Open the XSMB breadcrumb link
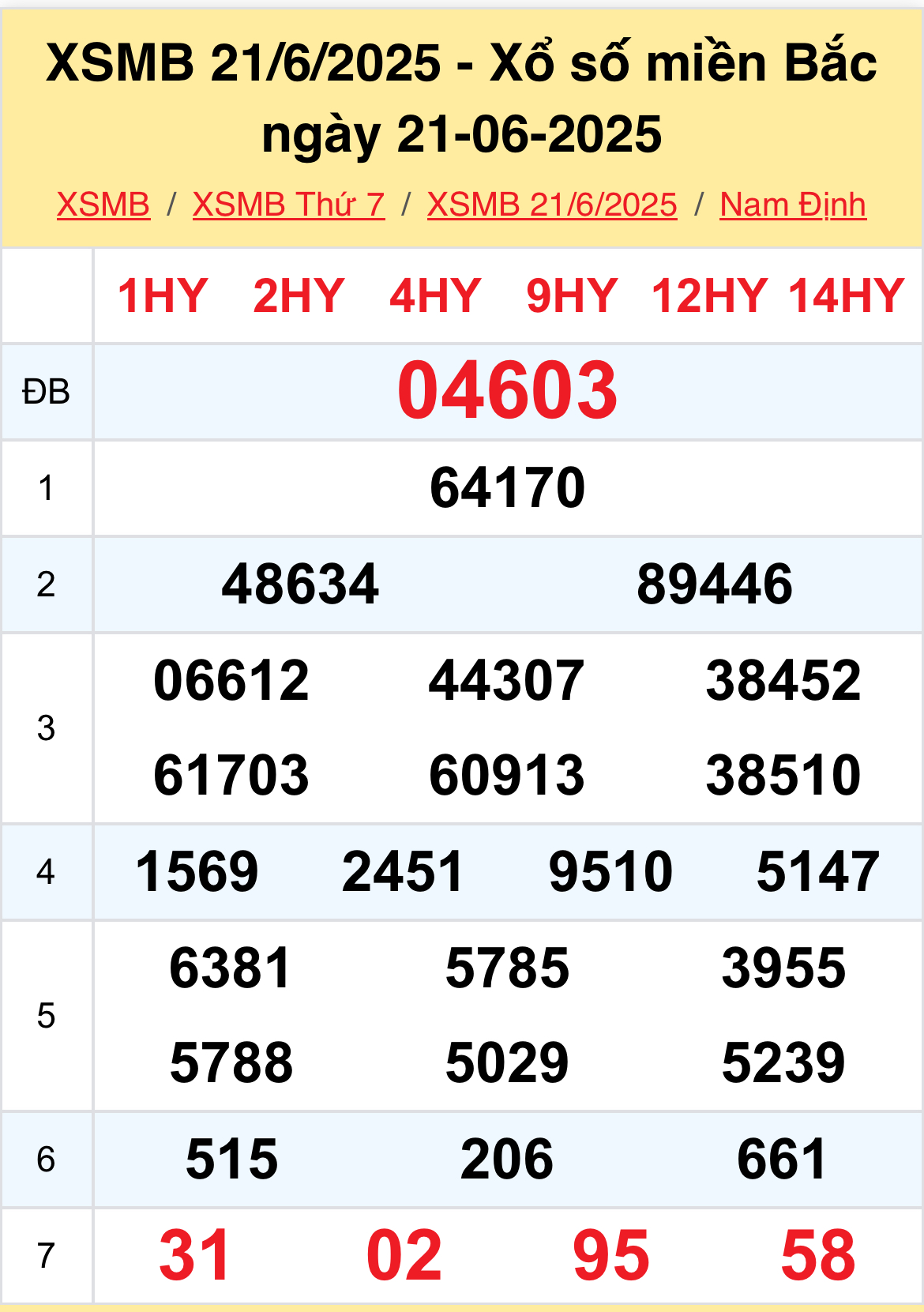Viewport: 924px width, 1312px height. 103,205
